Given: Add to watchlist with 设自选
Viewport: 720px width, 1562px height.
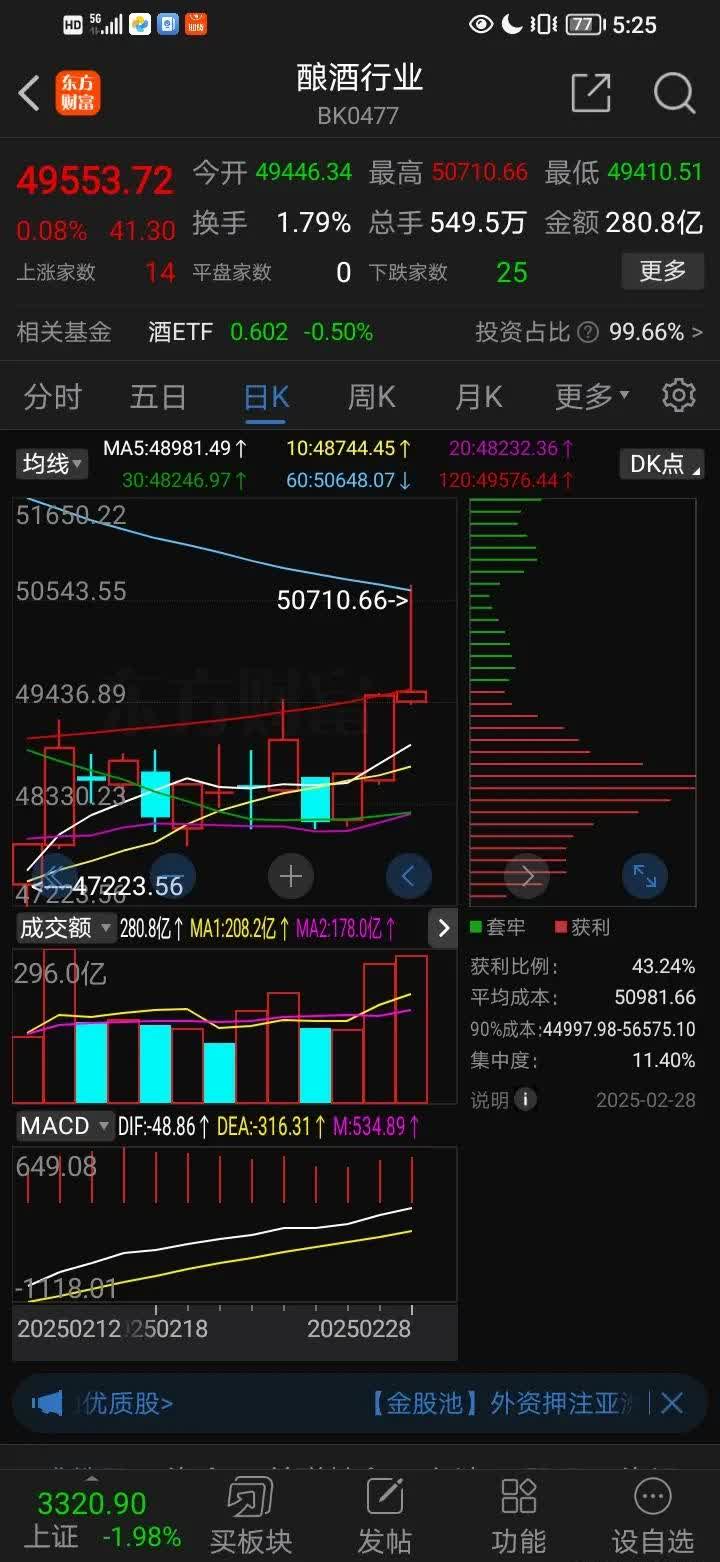Looking at the screenshot, I should (x=653, y=1515).
